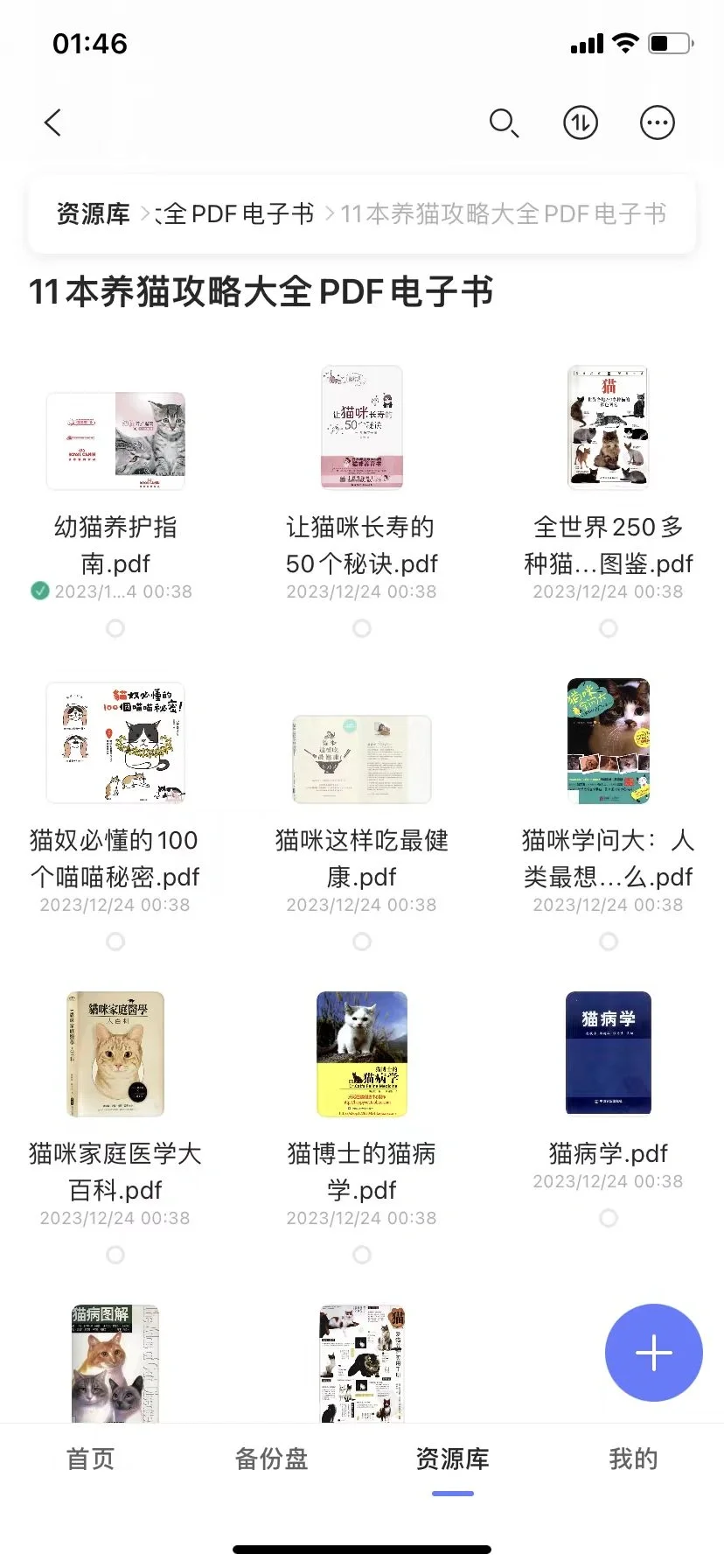
Task: Open the 全世界250多种猫 图鉴 PDF
Action: (609, 427)
